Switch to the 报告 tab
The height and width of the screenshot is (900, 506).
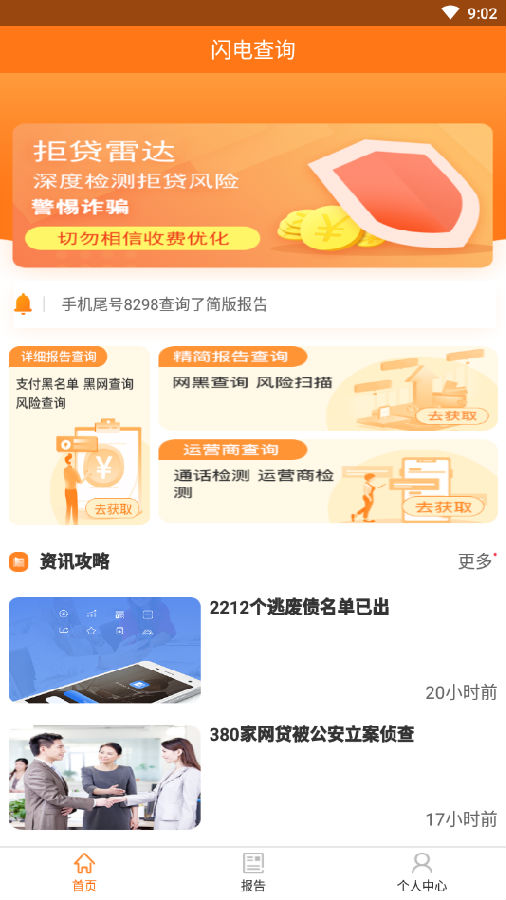(x=253, y=872)
